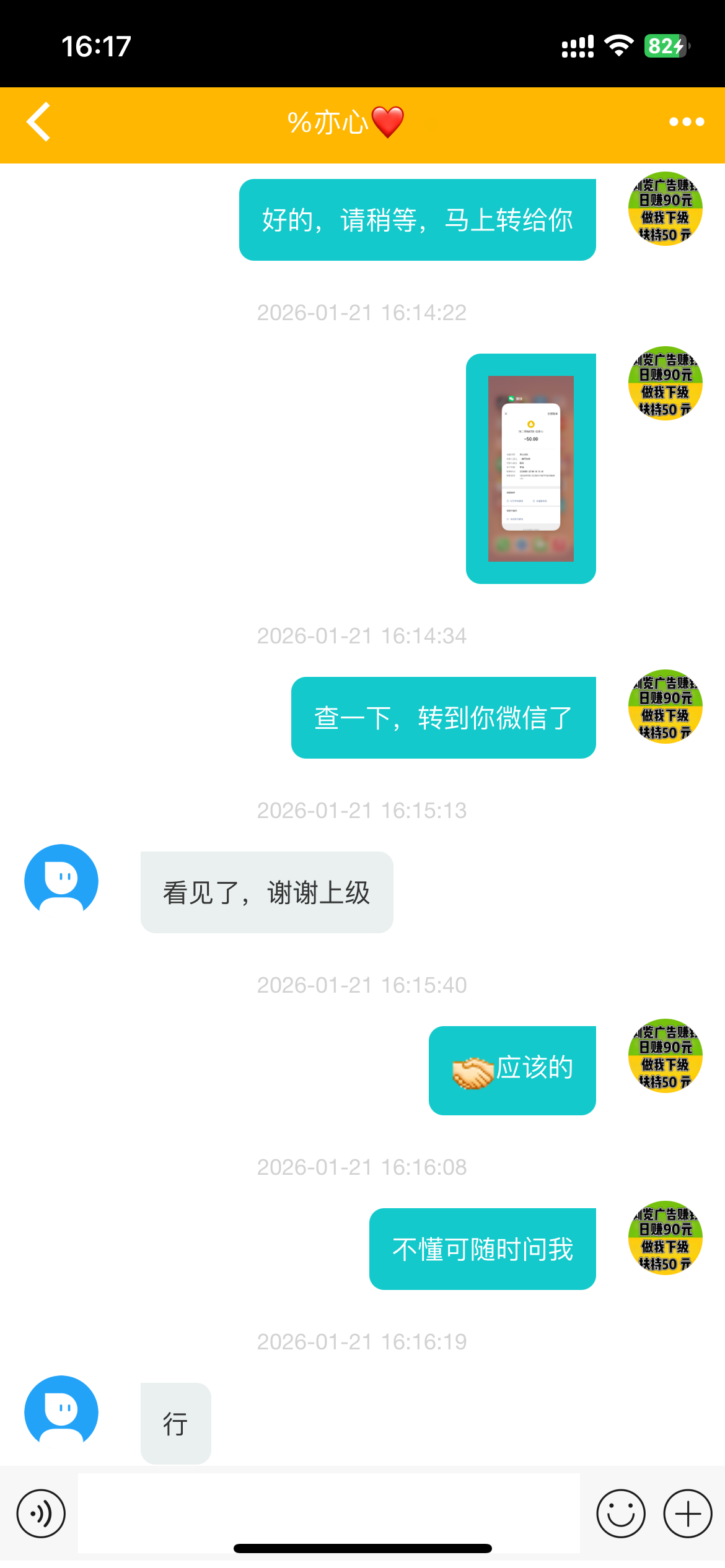Tap the contact's avatar next to message 行
725x1568 pixels.
tap(61, 1412)
